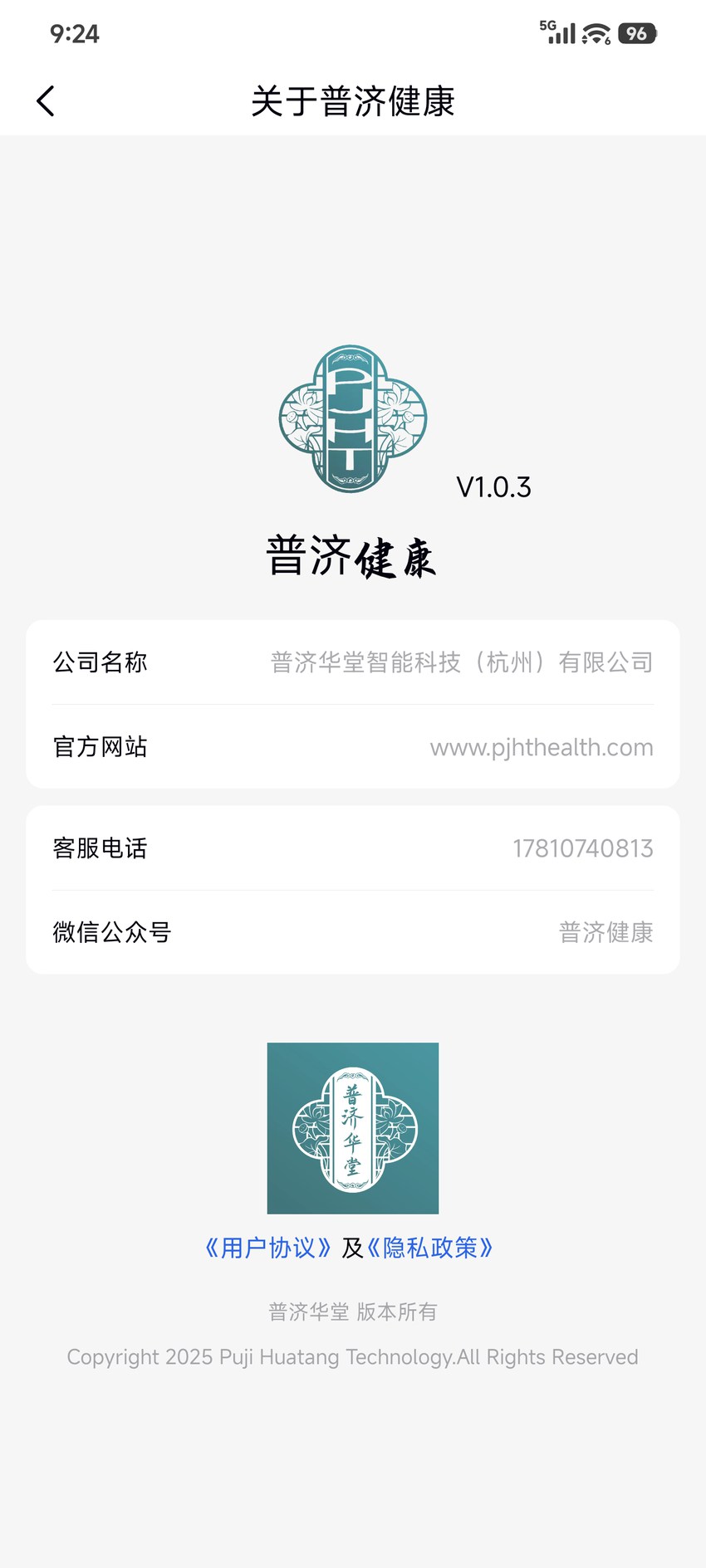Tap the 普济华堂 green square logo
This screenshot has width=706, height=1568.
[x=352, y=1127]
